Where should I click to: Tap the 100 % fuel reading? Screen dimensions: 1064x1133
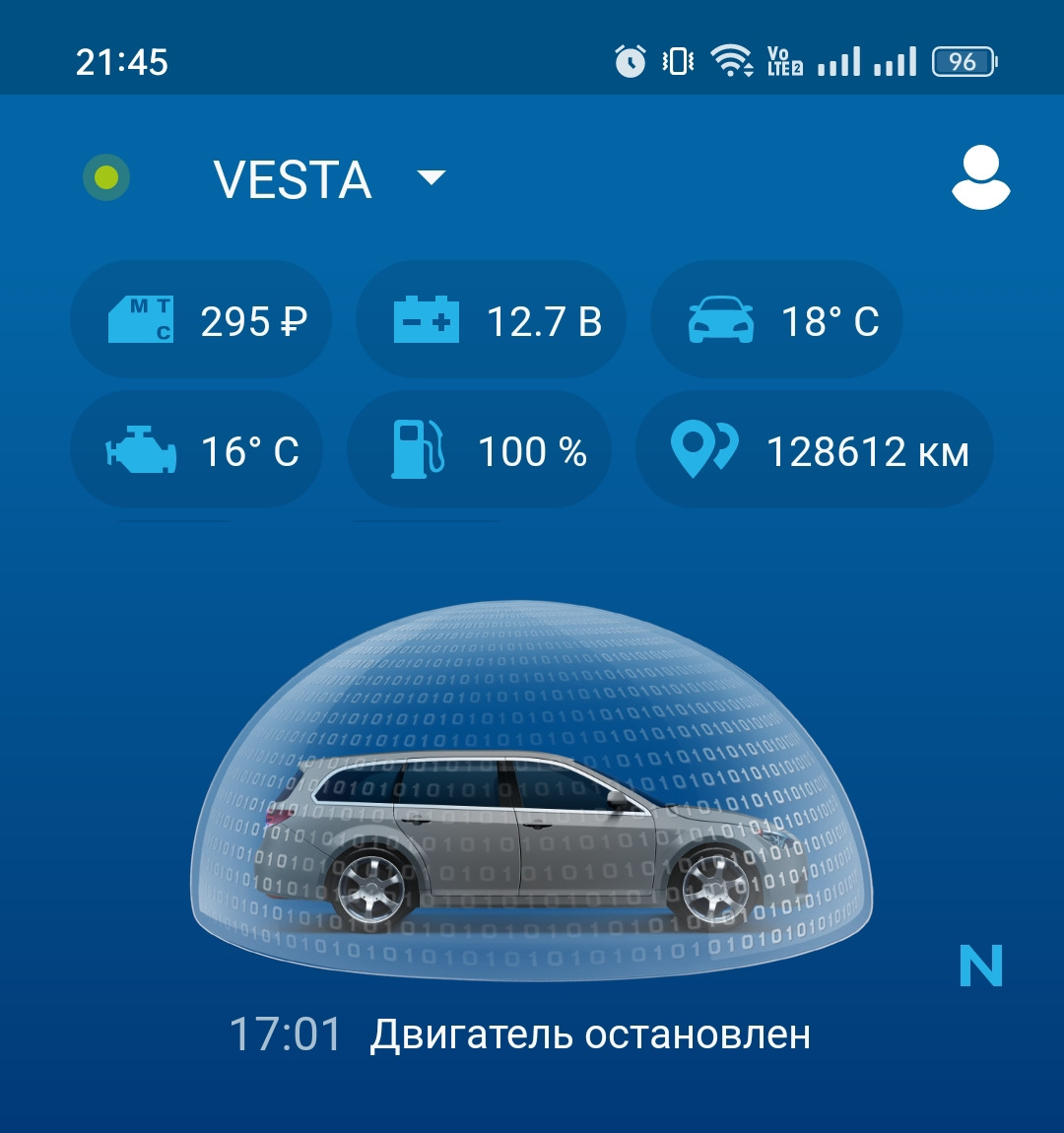tap(532, 451)
